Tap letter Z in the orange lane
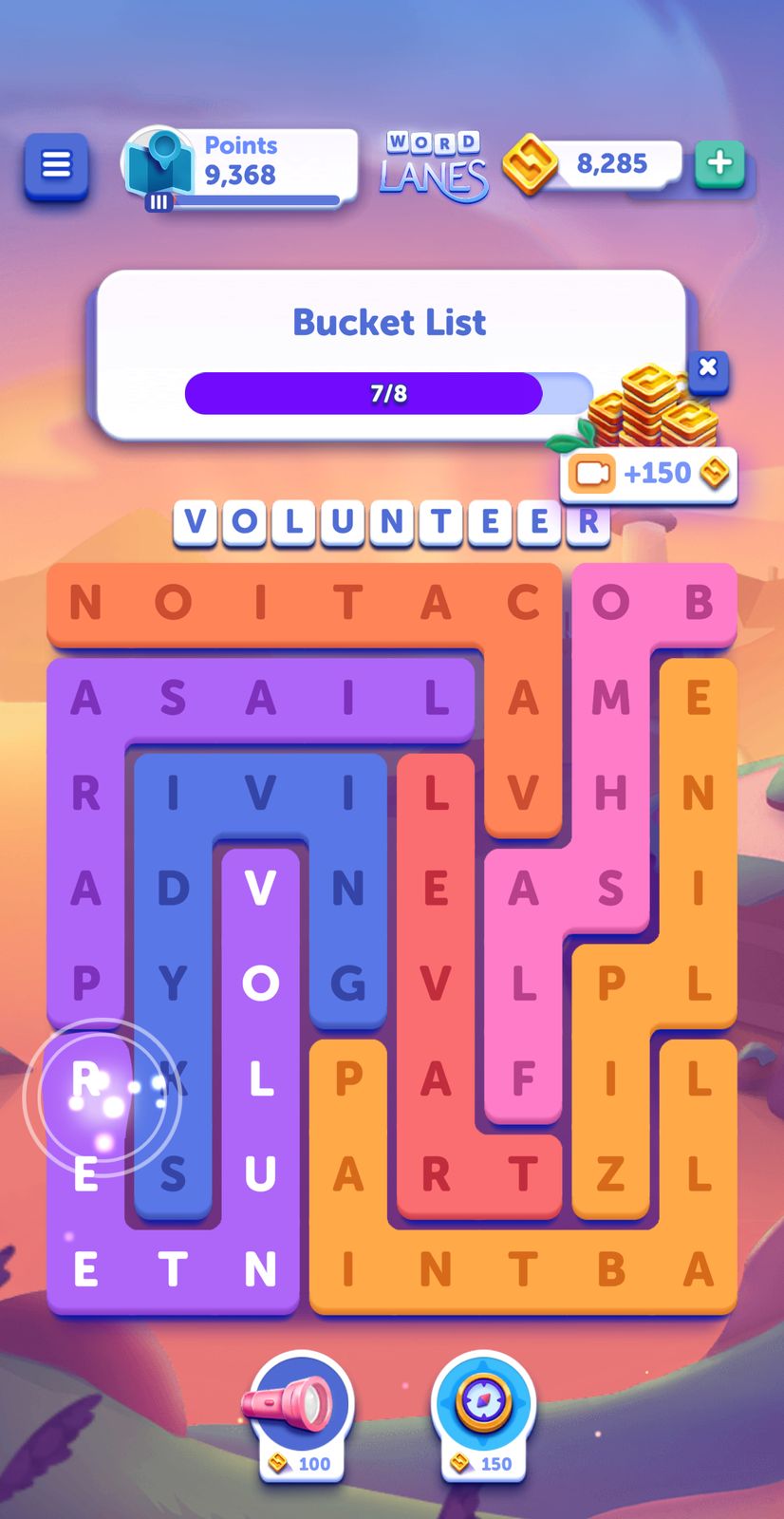 [610, 1174]
